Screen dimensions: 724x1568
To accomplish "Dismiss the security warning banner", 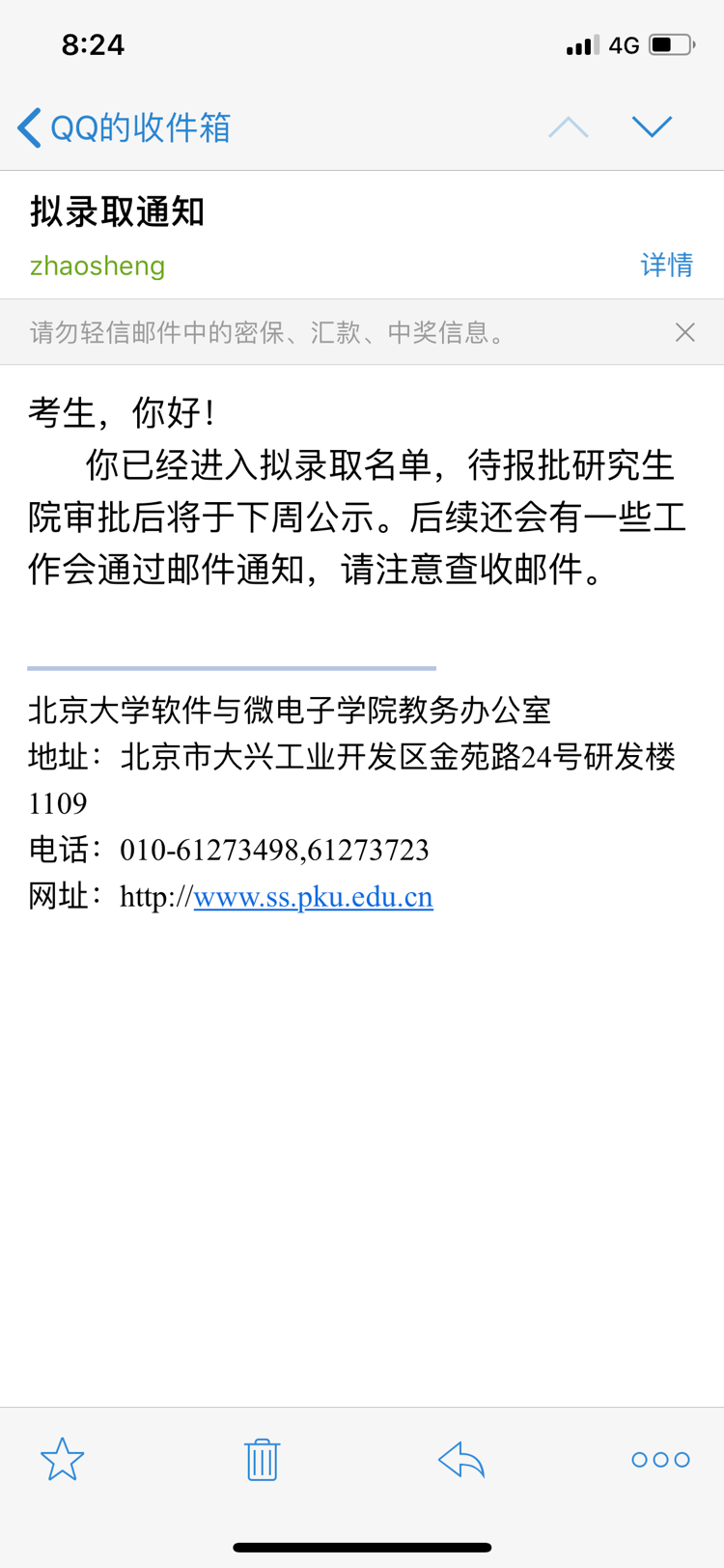I will click(x=685, y=332).
